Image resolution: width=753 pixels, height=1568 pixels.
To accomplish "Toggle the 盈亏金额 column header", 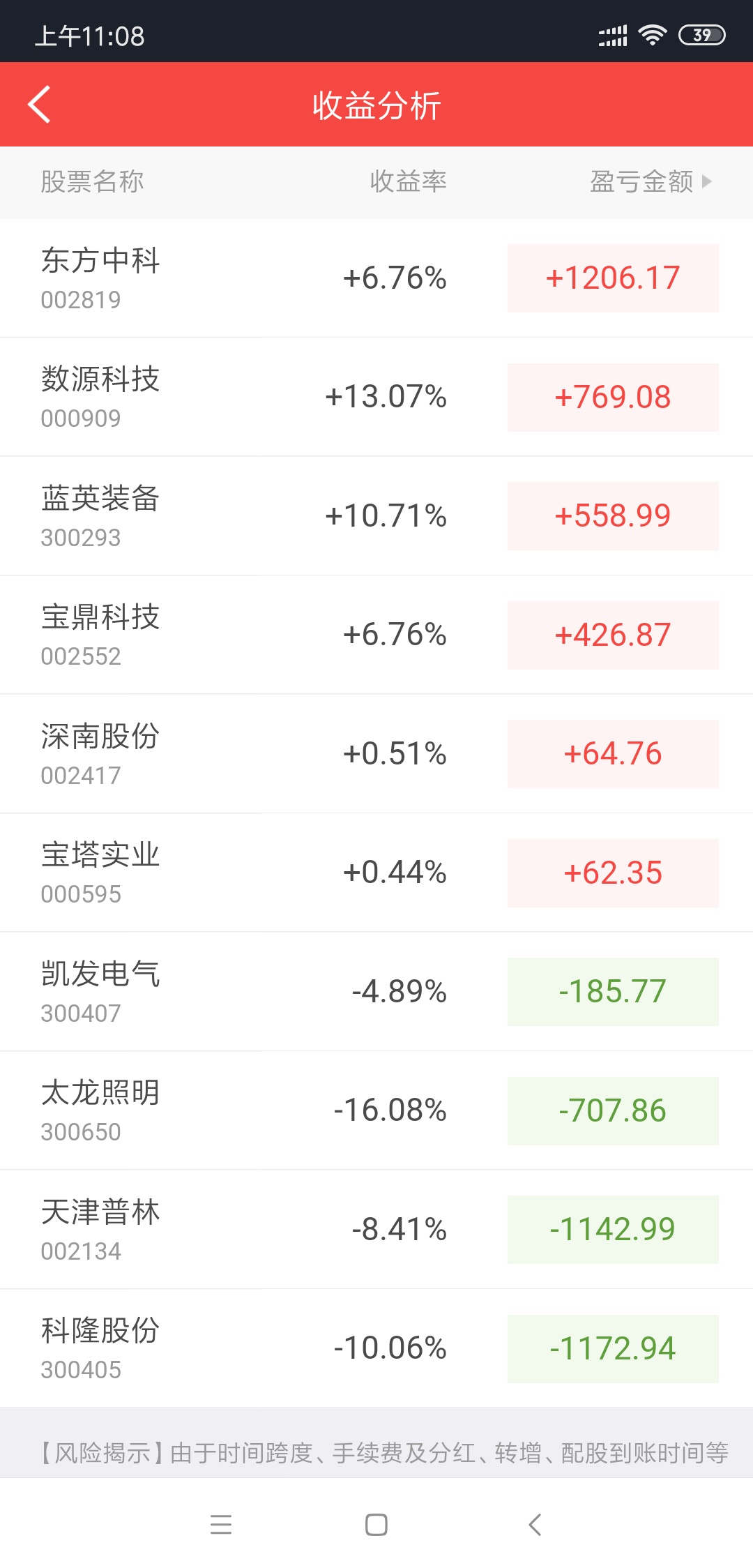I will click(650, 181).
